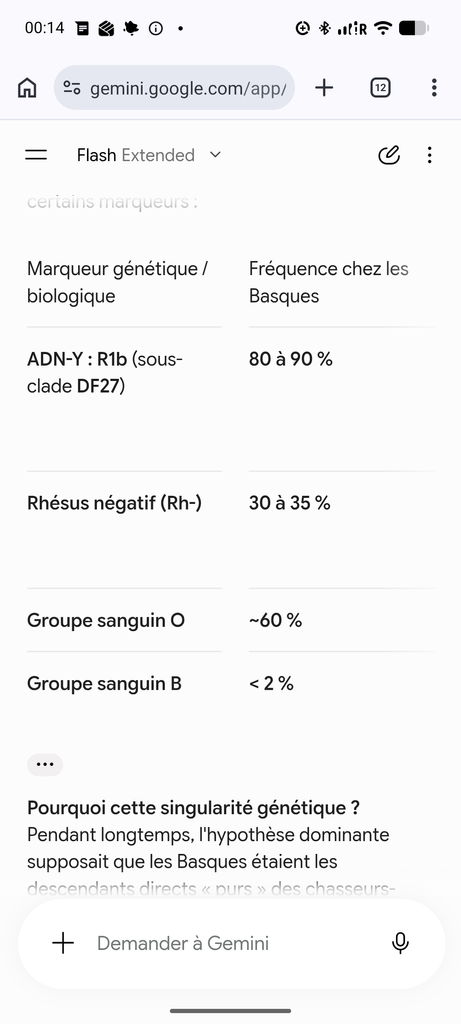461x1024 pixels.
Task: Open the tab switcher showing 12 tabs
Action: coord(380,88)
